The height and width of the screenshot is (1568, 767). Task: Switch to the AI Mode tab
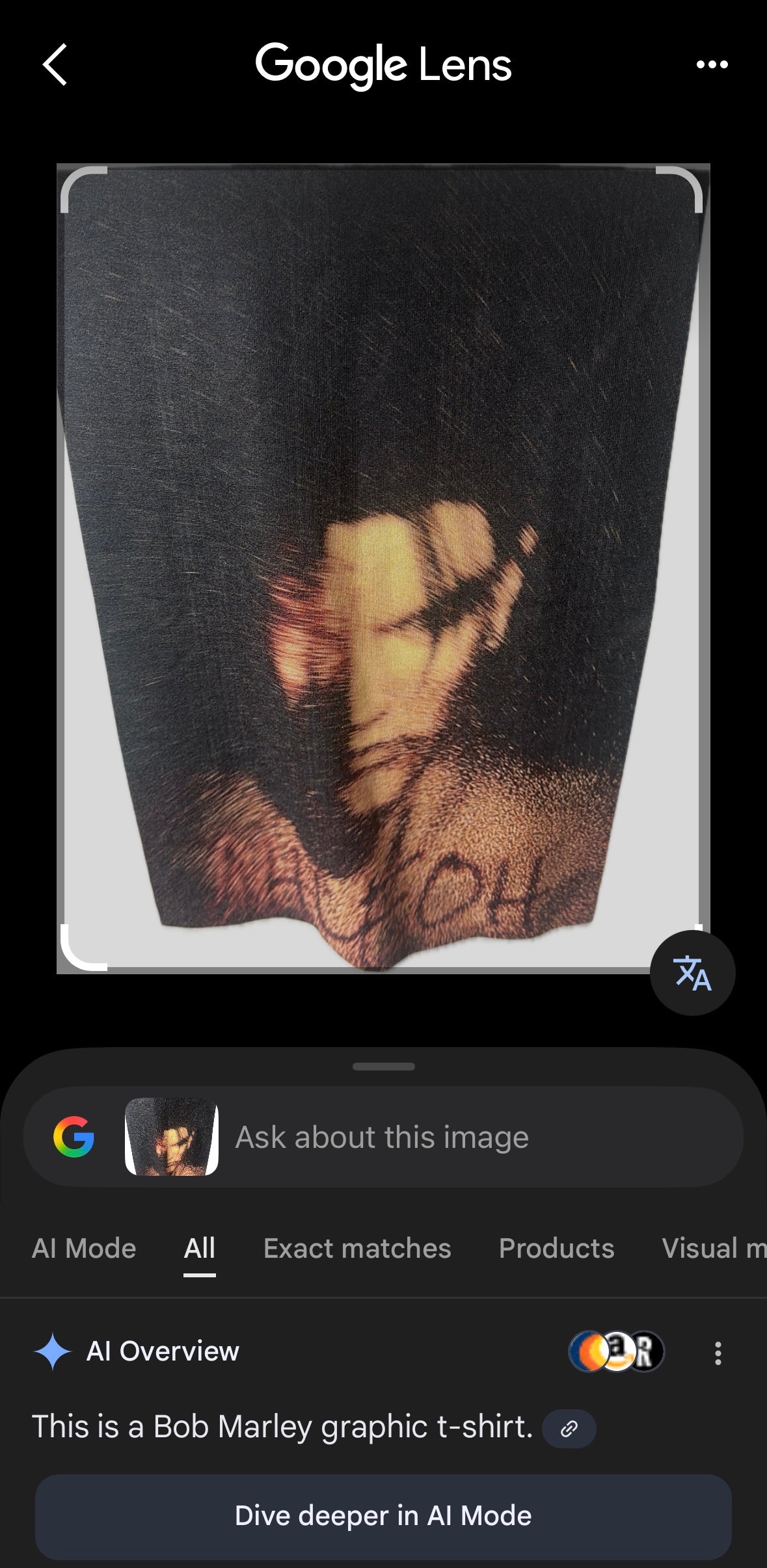point(84,1249)
